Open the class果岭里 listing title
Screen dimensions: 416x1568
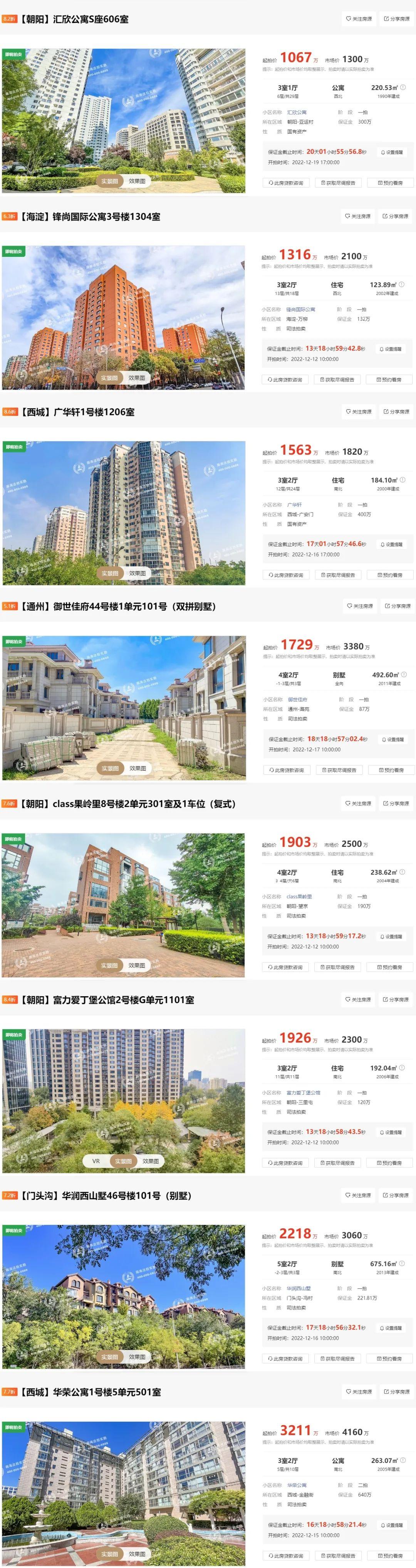pos(144,804)
